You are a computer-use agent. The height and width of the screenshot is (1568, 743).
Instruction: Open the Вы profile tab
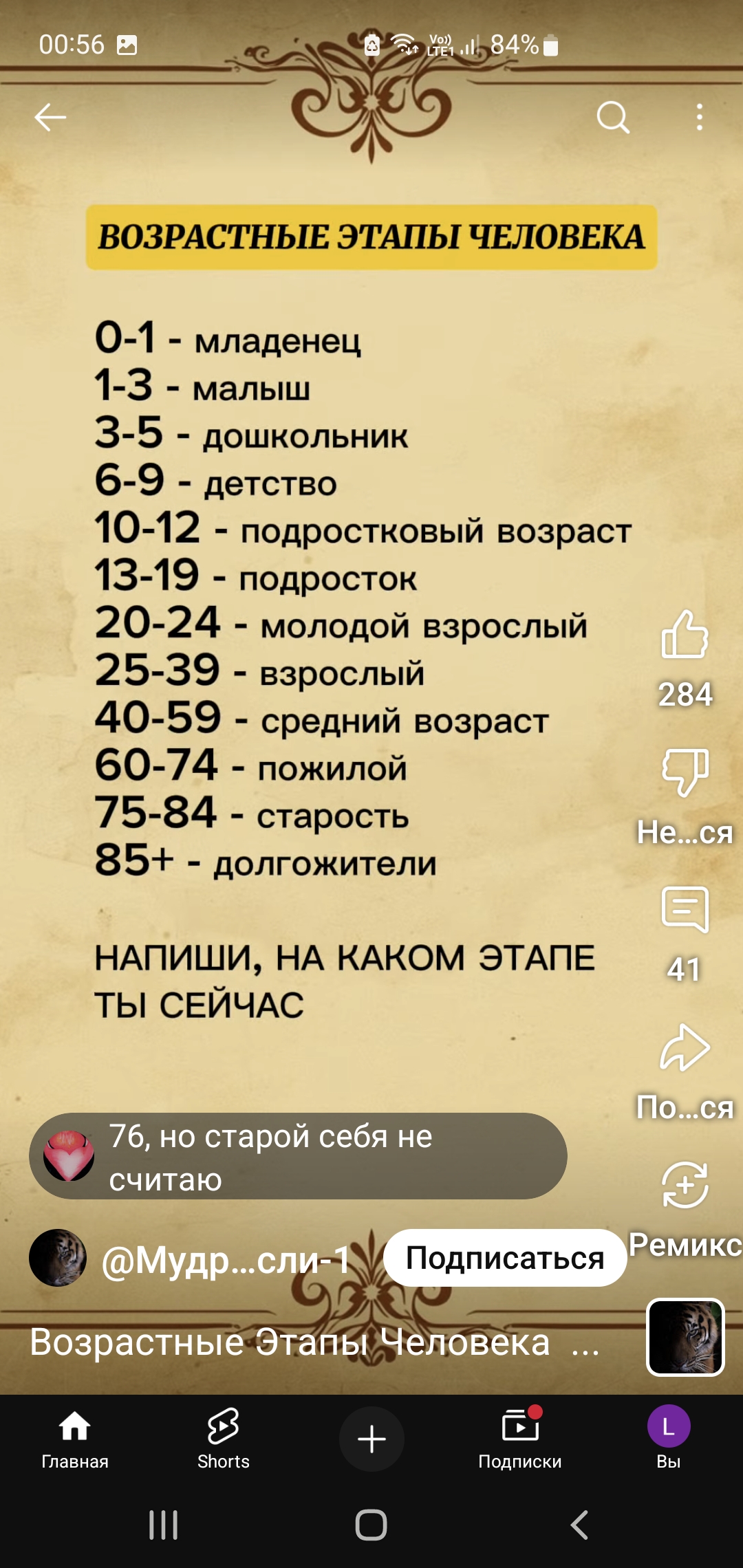click(x=668, y=1439)
